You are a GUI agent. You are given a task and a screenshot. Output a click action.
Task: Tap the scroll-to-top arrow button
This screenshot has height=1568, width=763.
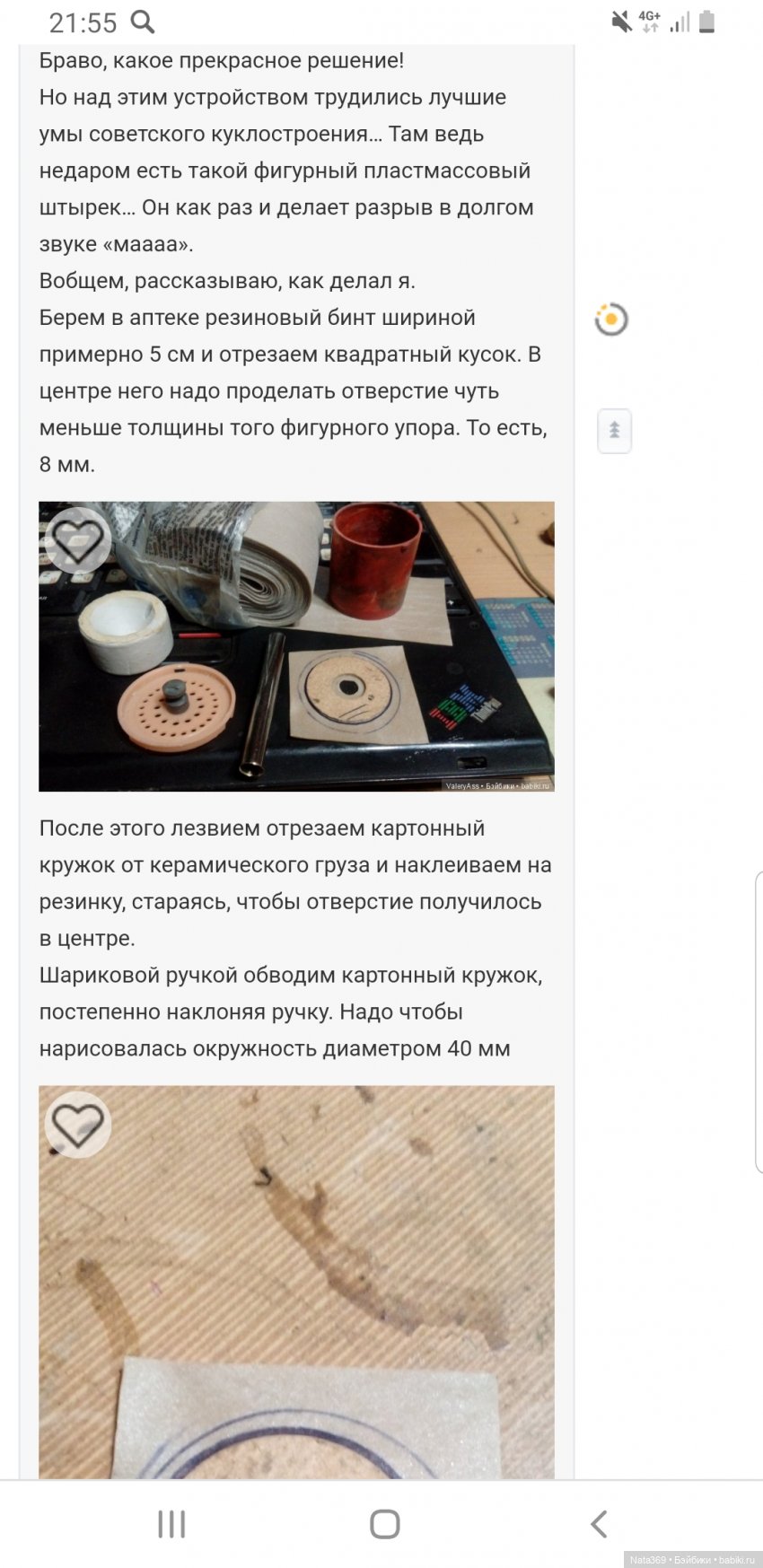(614, 430)
